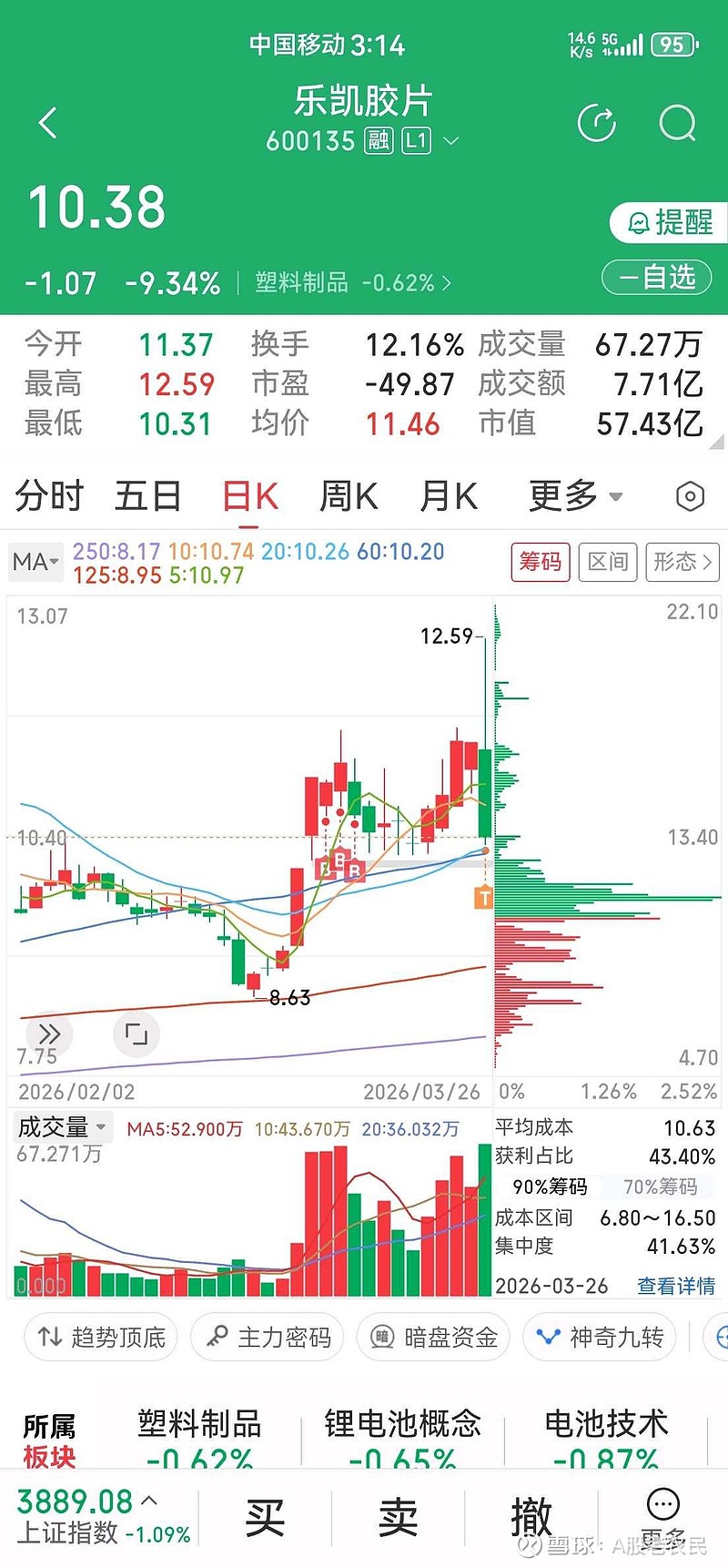Open the 主力密码 tool

[267, 1337]
